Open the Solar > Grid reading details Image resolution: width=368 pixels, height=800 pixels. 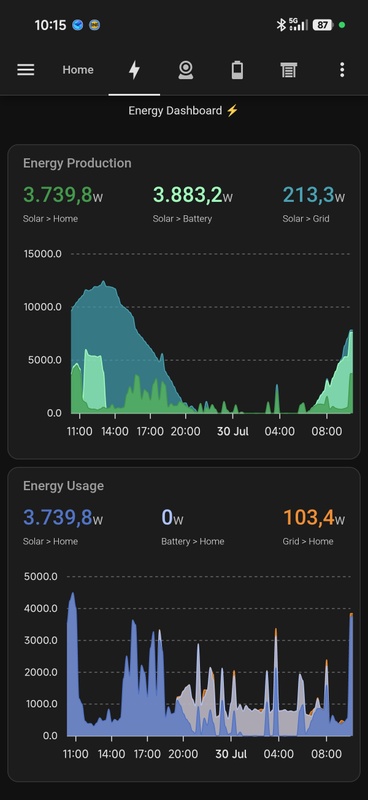pos(314,204)
